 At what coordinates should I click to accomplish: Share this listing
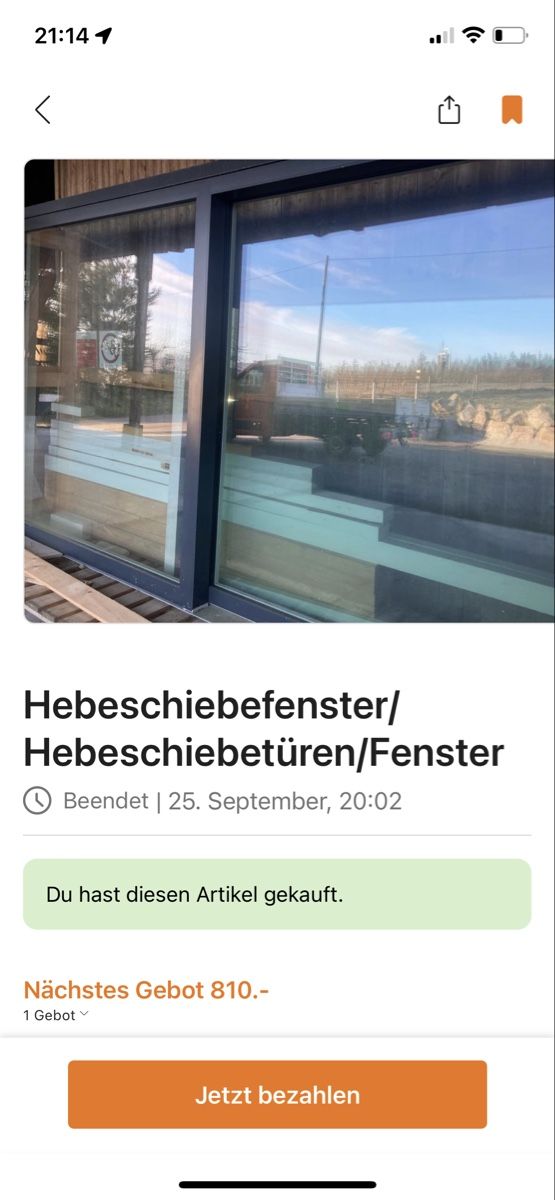449,109
